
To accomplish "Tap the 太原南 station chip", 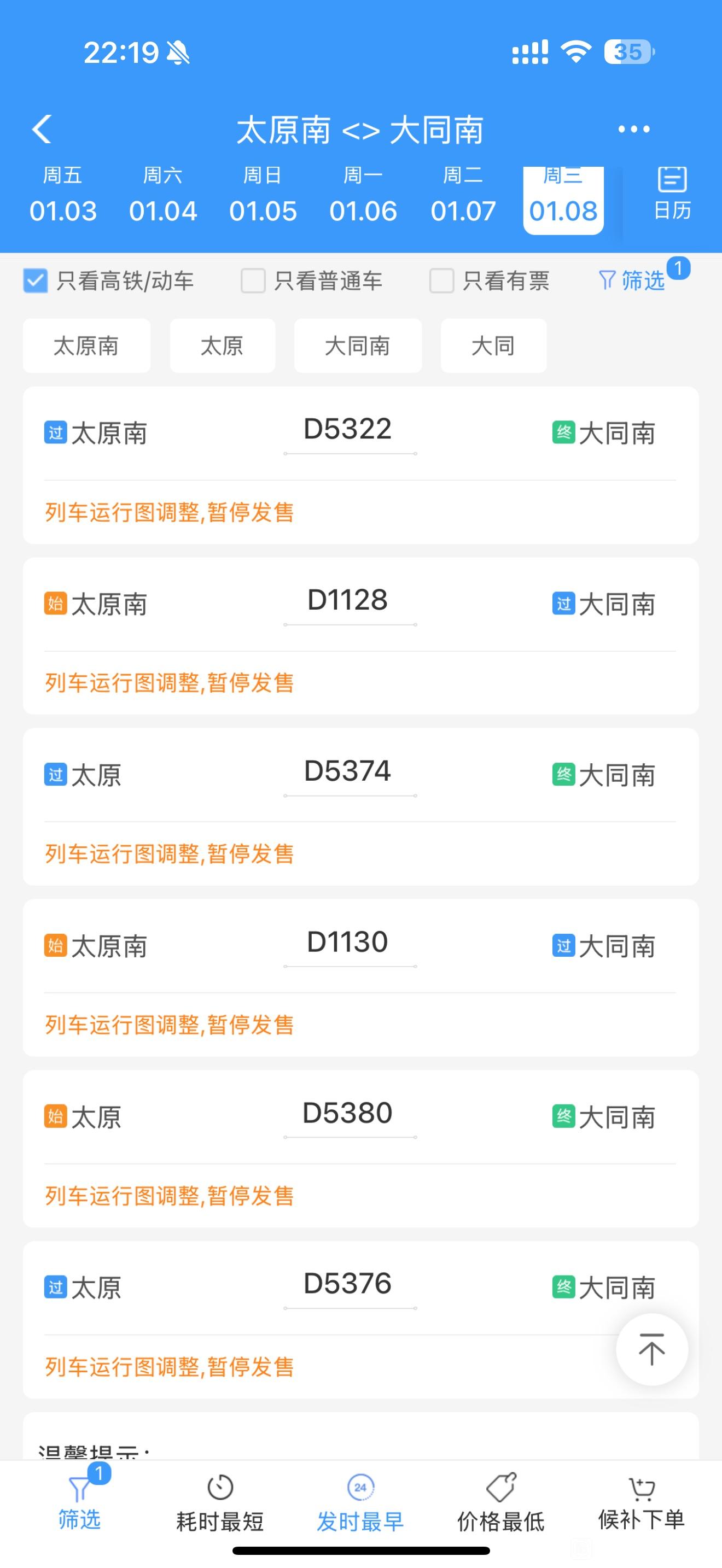I will 86,346.
